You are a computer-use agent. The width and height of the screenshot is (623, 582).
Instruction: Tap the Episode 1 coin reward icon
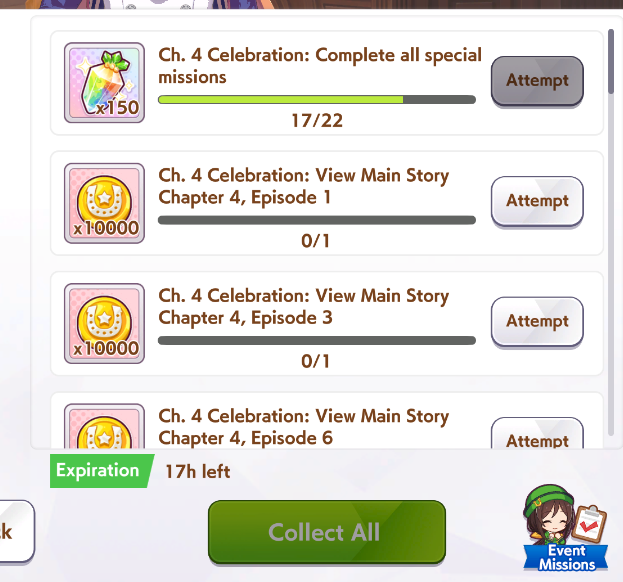(103, 203)
